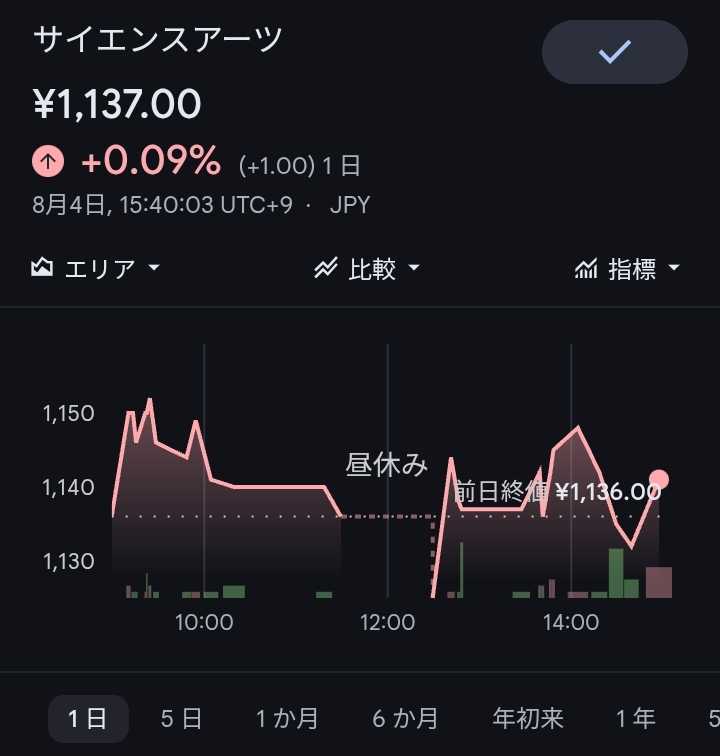Select the 1日 time range

tap(88, 718)
